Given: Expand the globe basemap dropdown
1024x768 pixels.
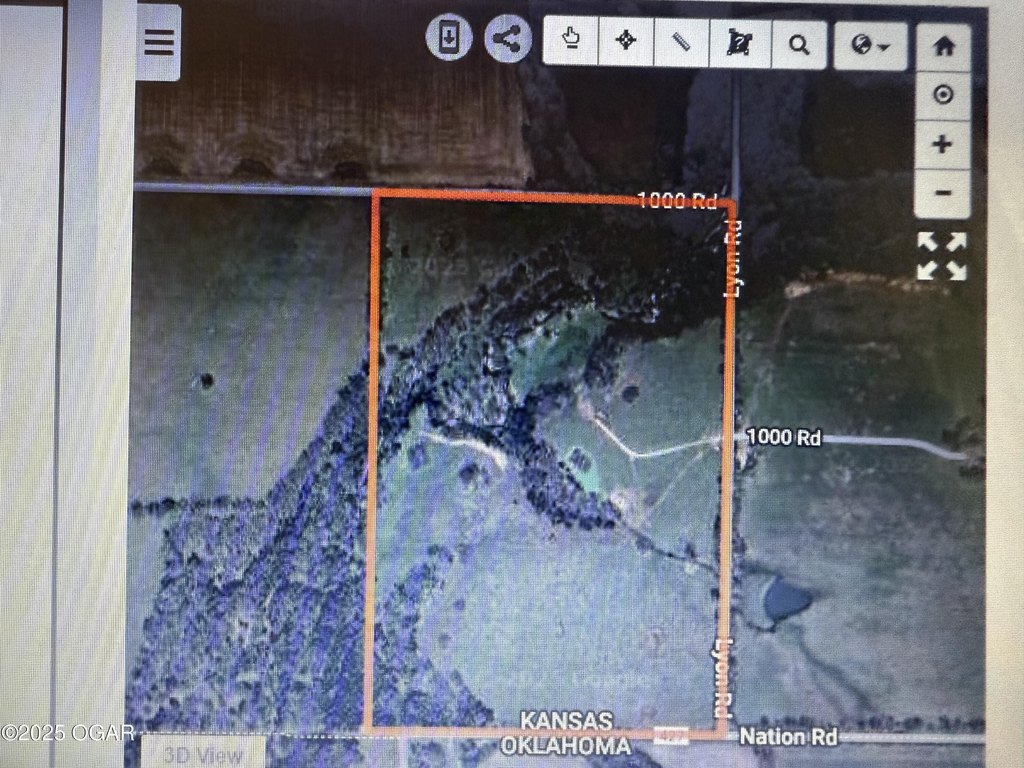Looking at the screenshot, I should pyautogui.click(x=871, y=46).
